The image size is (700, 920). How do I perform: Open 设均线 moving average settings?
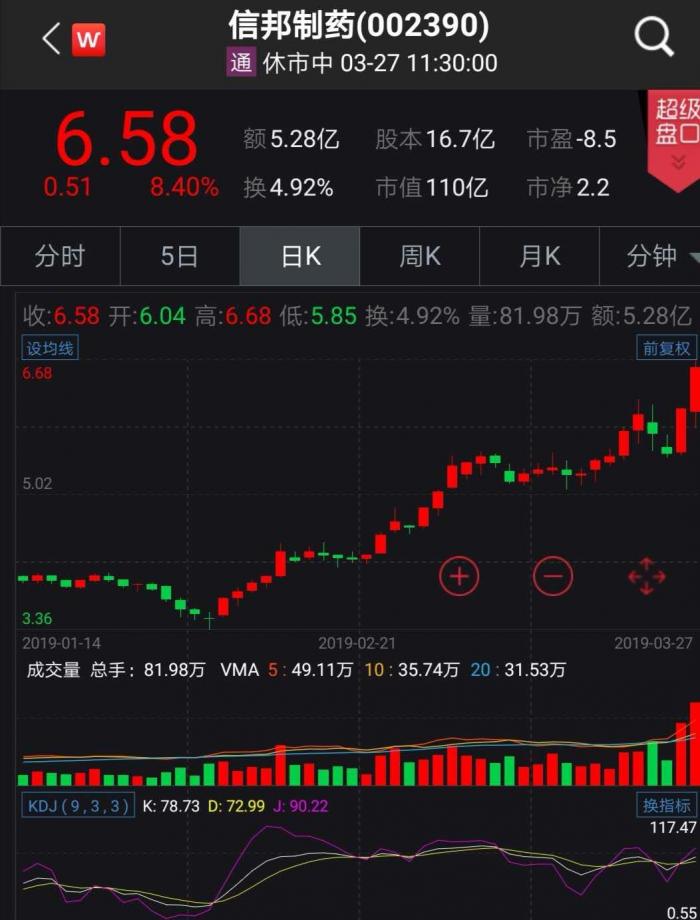tap(50, 348)
